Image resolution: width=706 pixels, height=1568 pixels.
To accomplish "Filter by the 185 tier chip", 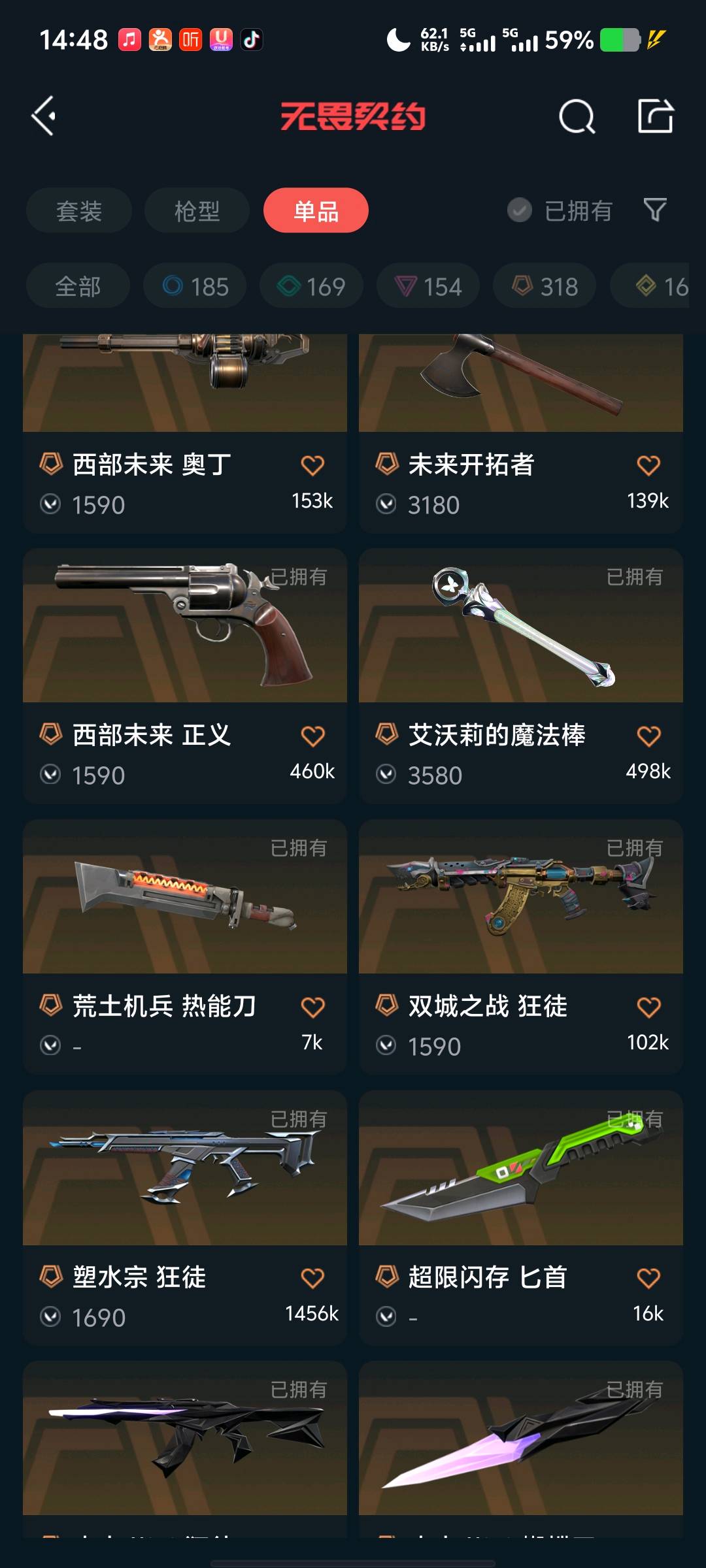I will click(195, 286).
